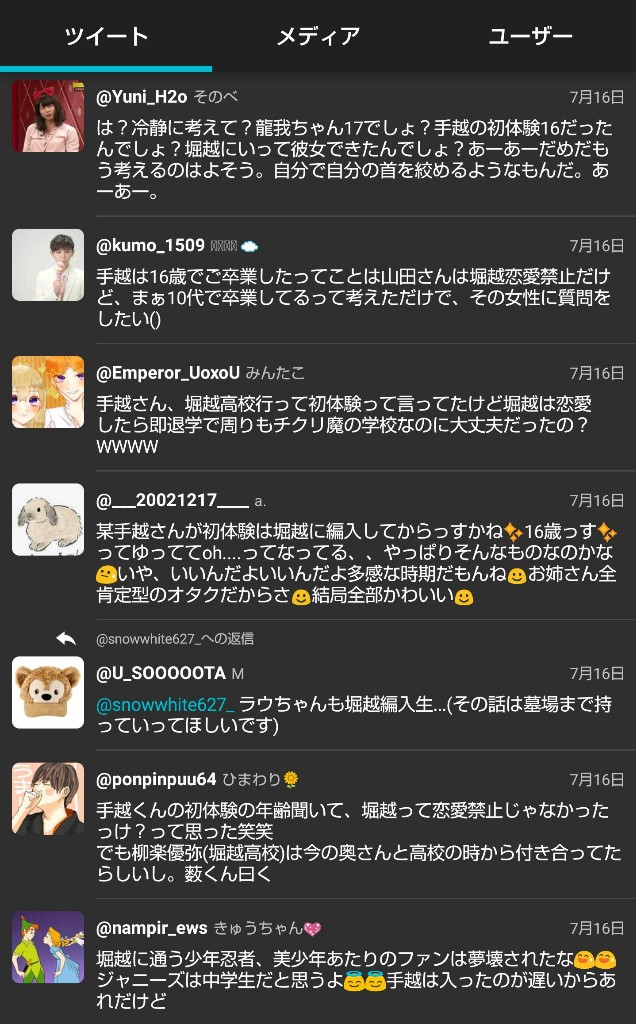The width and height of the screenshot is (636, 1024).
Task: Open the tweet by @kumo_1509
Action: point(355,295)
